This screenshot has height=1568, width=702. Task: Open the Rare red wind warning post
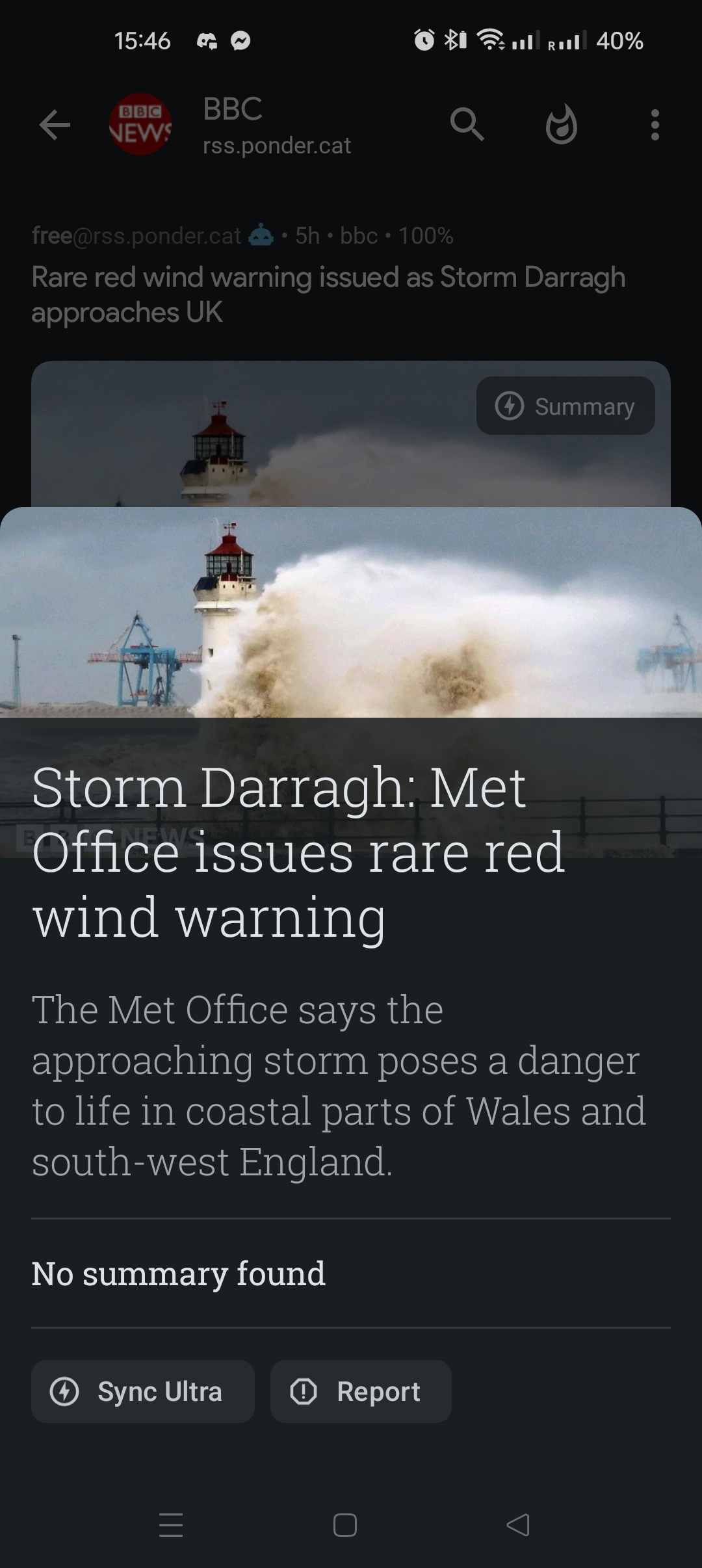coord(328,294)
